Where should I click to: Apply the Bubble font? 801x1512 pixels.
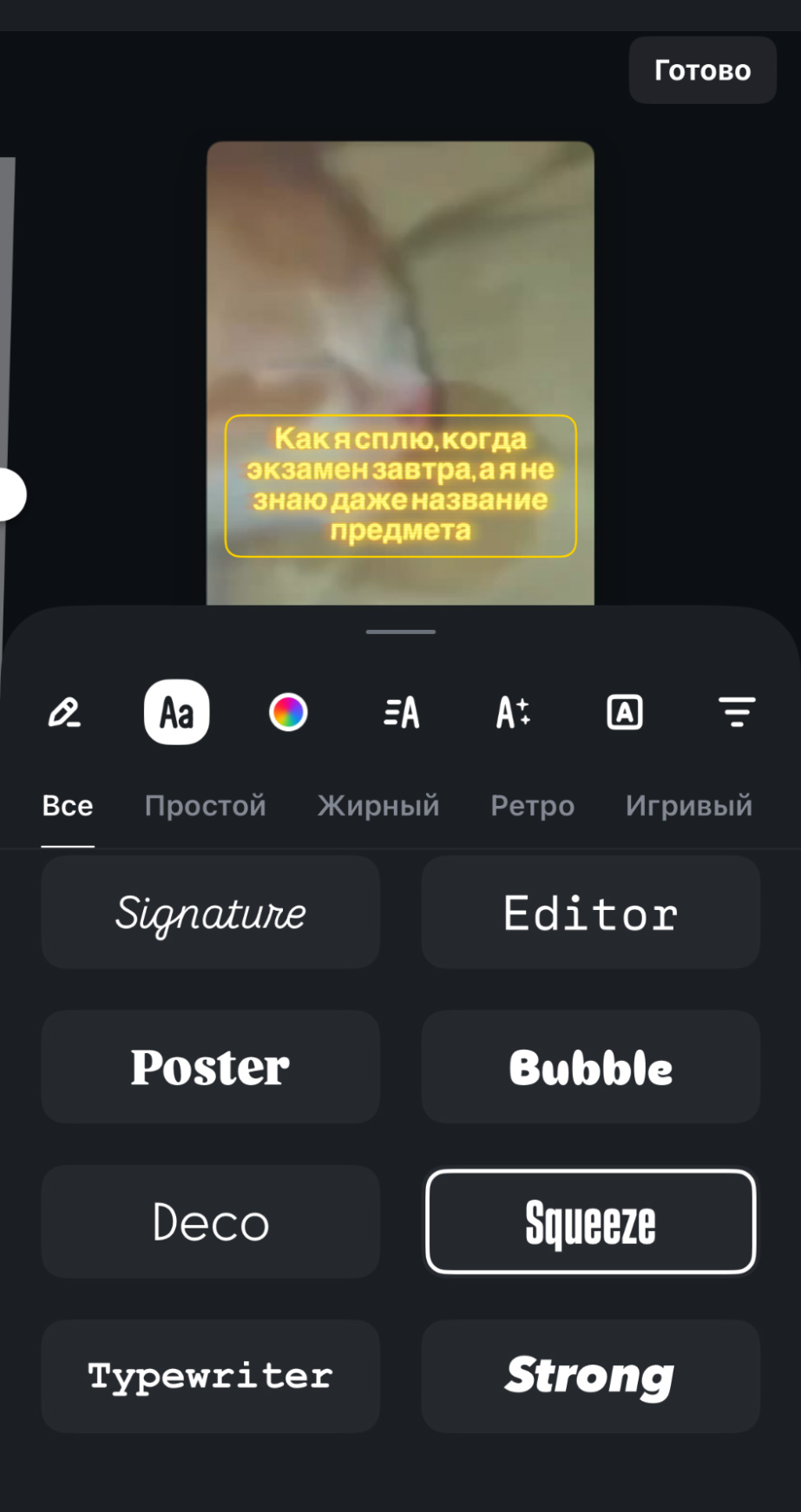point(590,1067)
